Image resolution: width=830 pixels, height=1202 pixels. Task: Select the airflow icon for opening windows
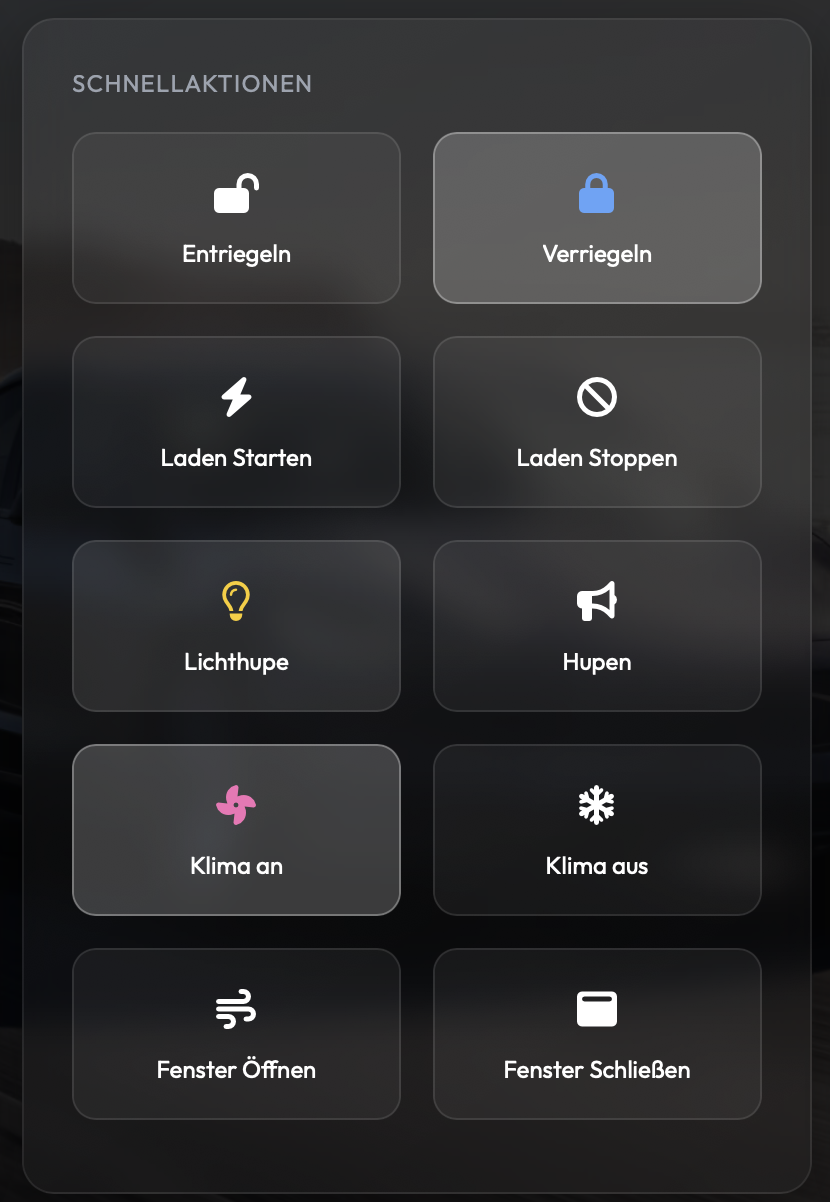pos(236,1009)
